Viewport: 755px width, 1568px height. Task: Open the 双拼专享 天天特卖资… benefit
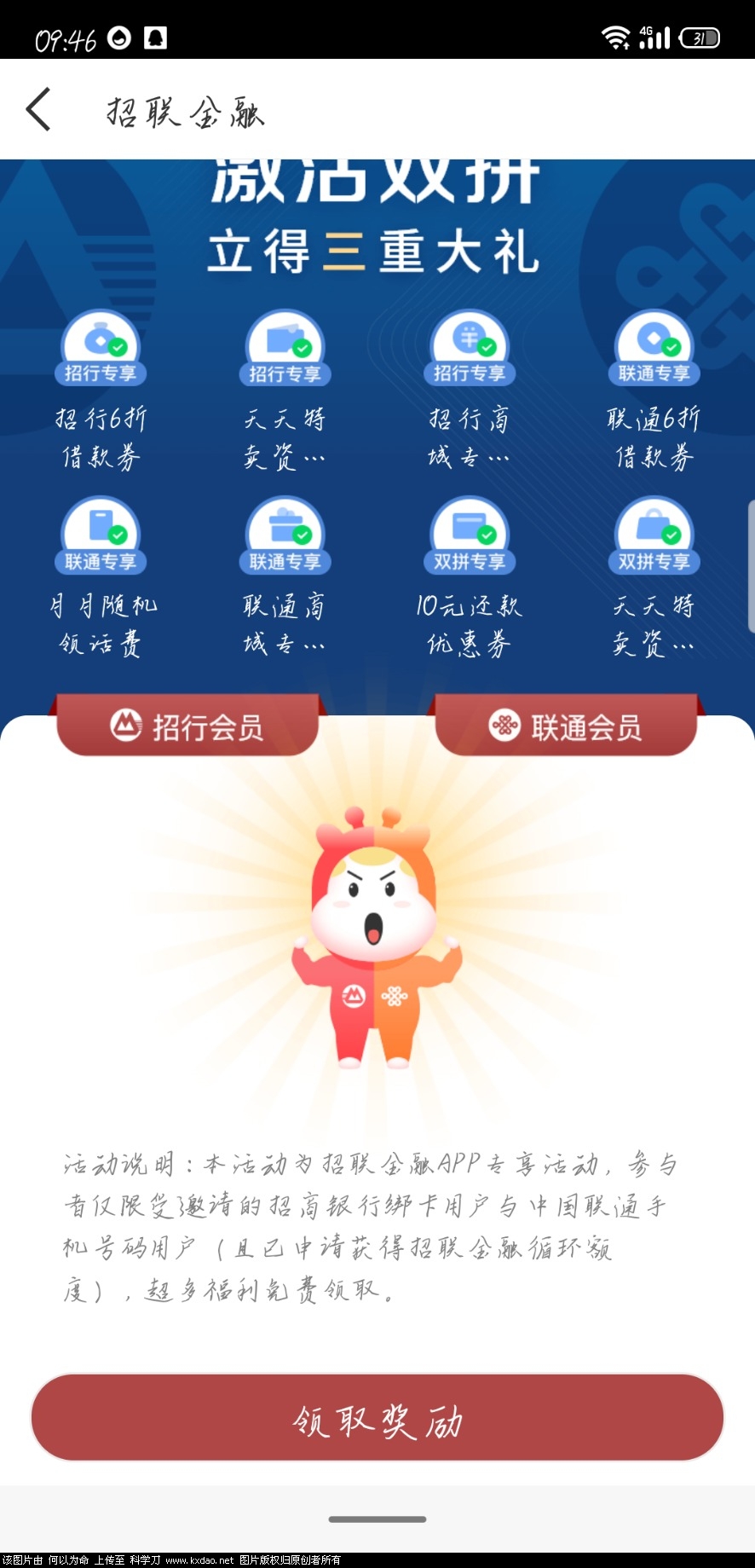click(x=654, y=578)
